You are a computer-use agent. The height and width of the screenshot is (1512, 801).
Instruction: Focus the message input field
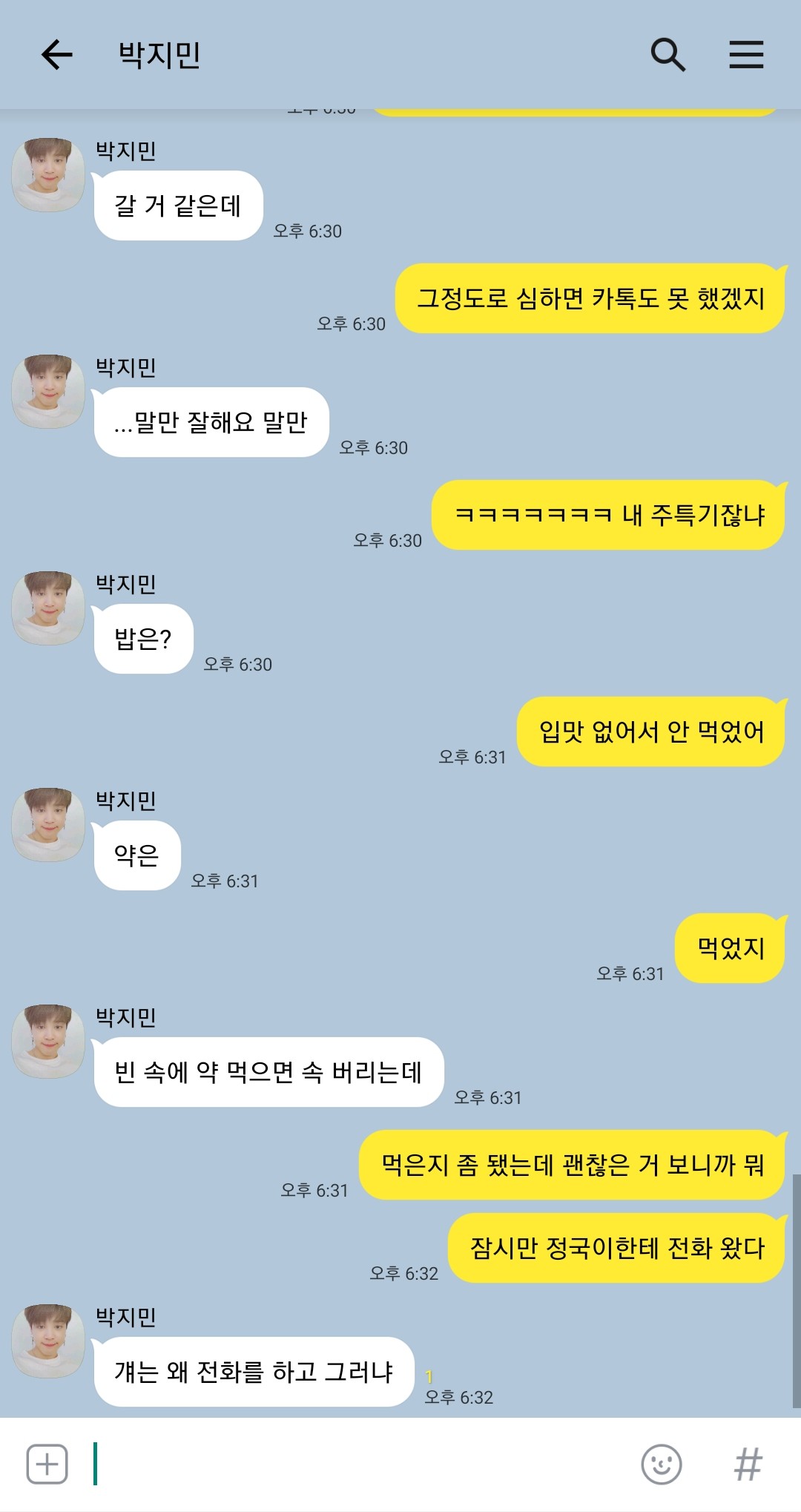click(x=356, y=1464)
